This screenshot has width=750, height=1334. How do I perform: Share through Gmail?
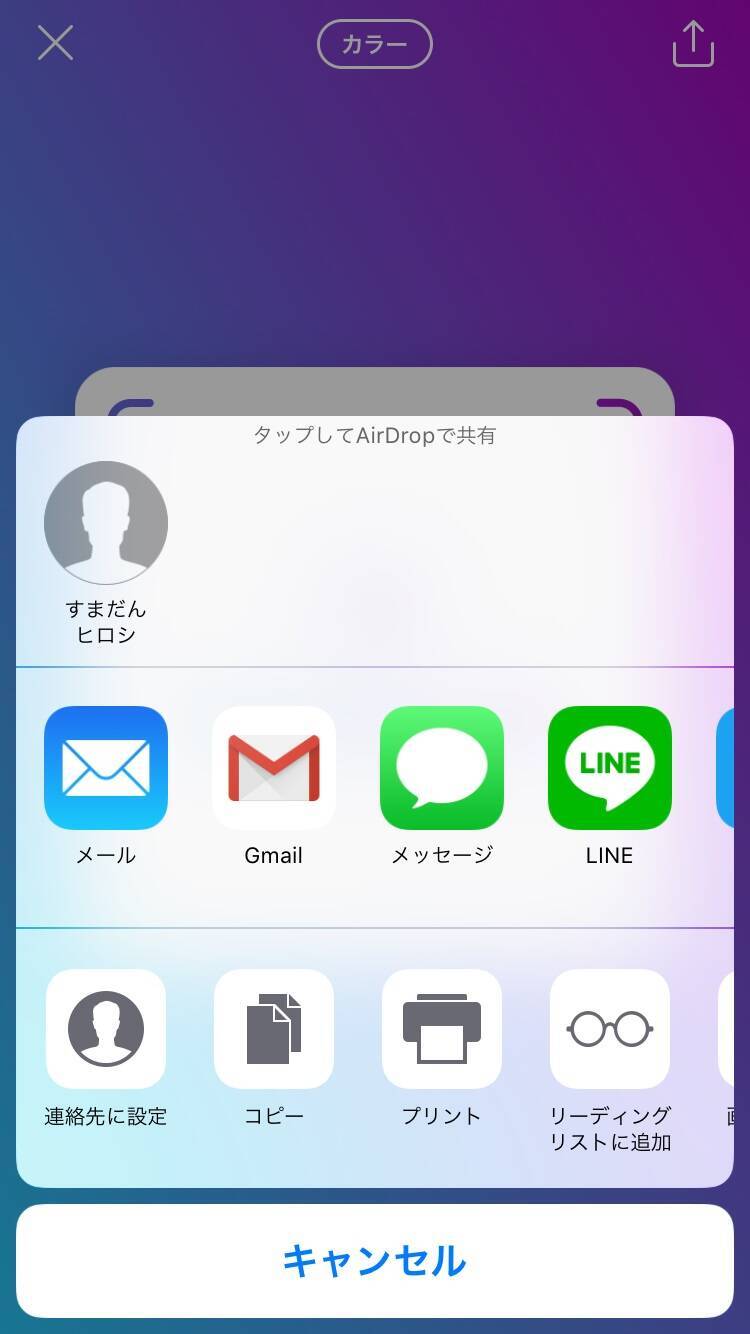tap(274, 768)
